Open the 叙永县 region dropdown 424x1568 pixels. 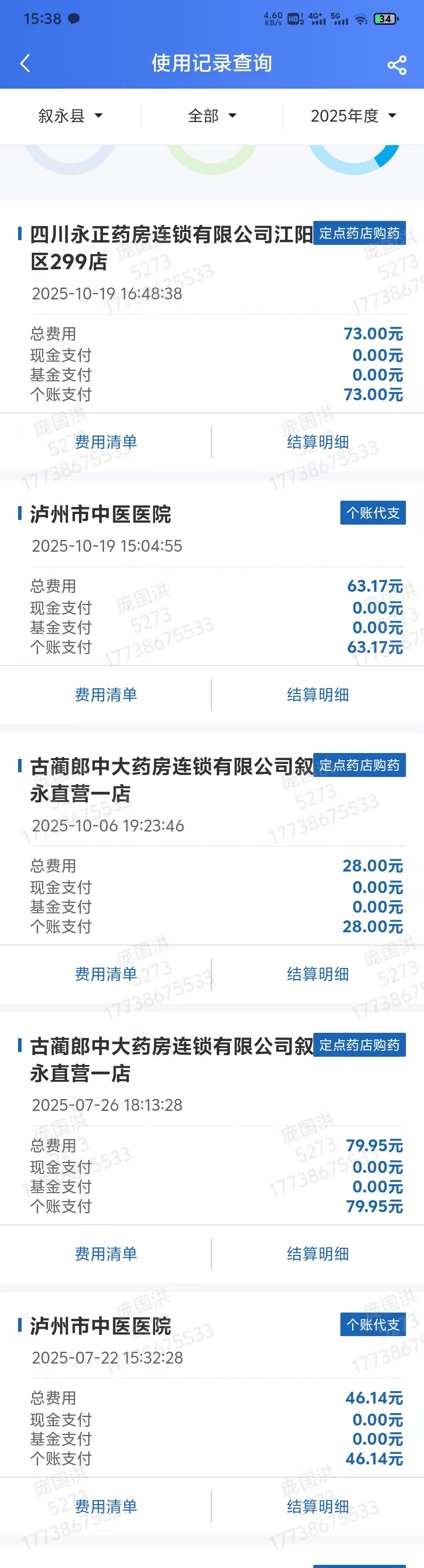pyautogui.click(x=70, y=116)
